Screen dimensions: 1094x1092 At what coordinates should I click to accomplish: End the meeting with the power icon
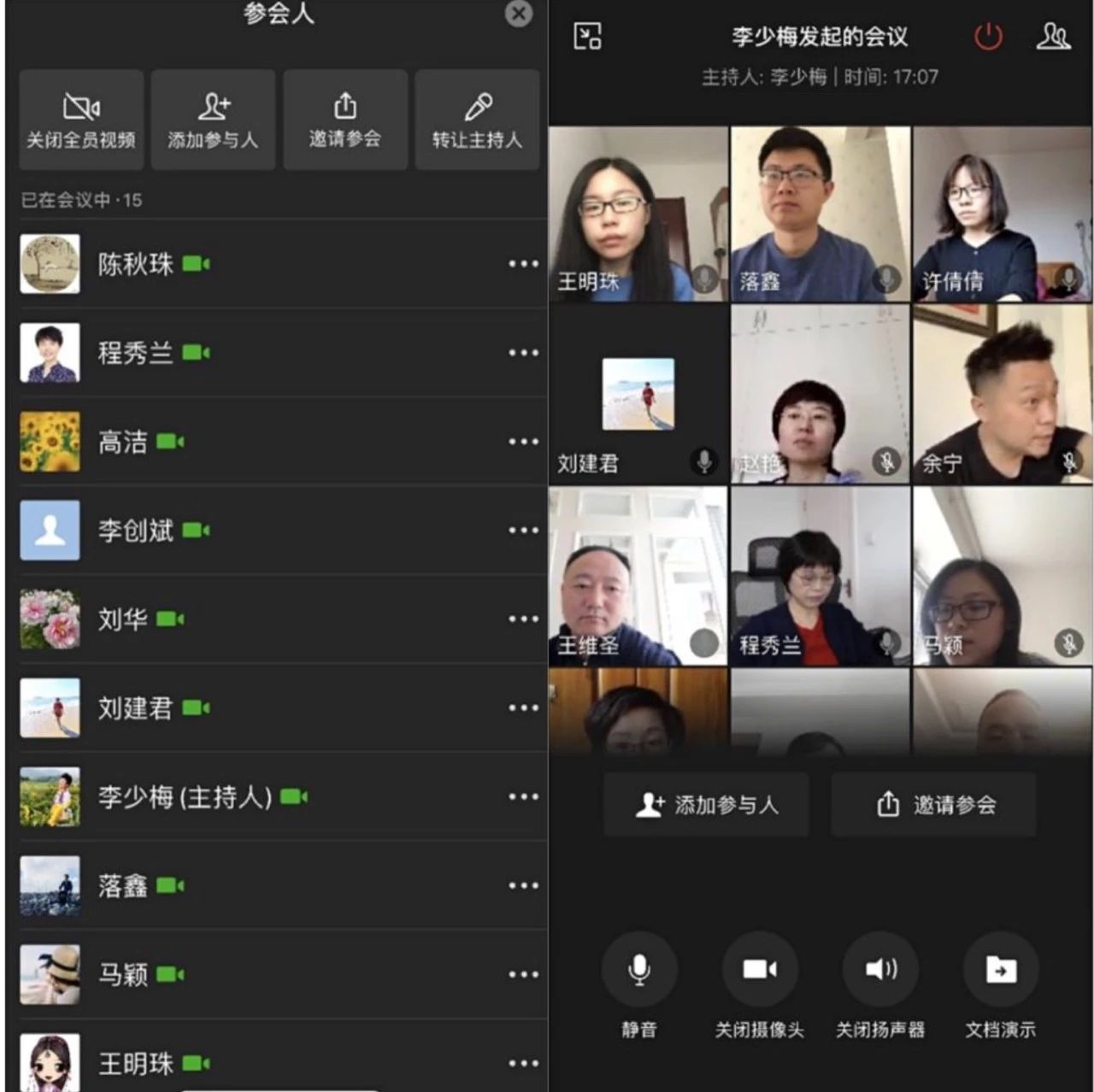[988, 37]
